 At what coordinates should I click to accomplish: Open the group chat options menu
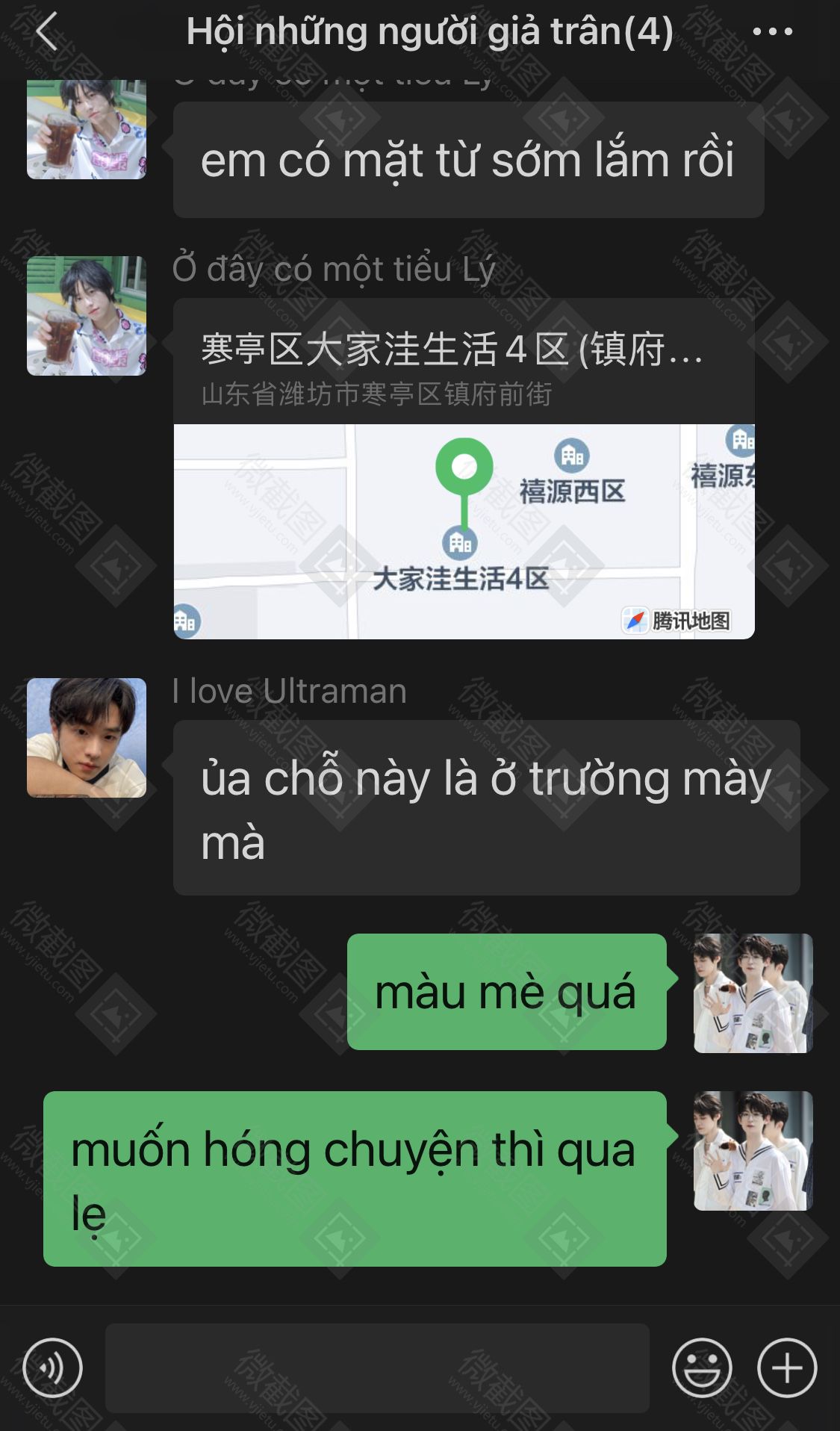[772, 31]
